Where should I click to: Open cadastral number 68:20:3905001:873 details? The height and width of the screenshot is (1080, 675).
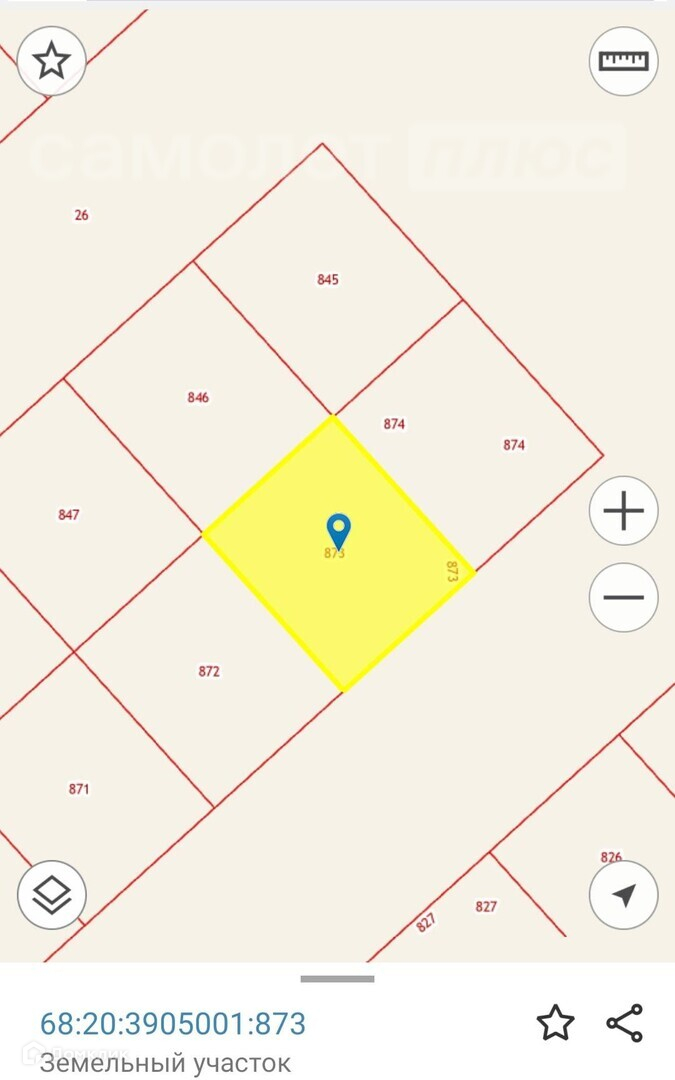(173, 1024)
